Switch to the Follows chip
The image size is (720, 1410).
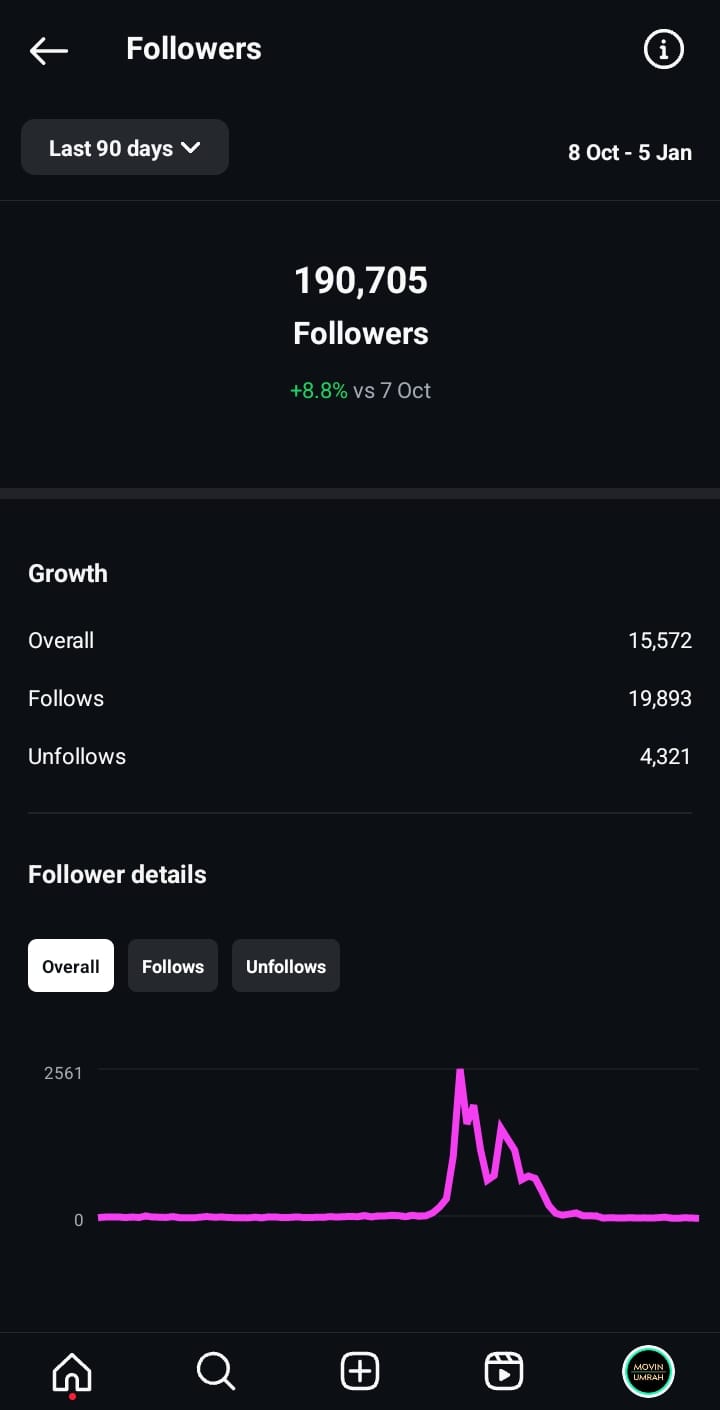click(x=173, y=966)
